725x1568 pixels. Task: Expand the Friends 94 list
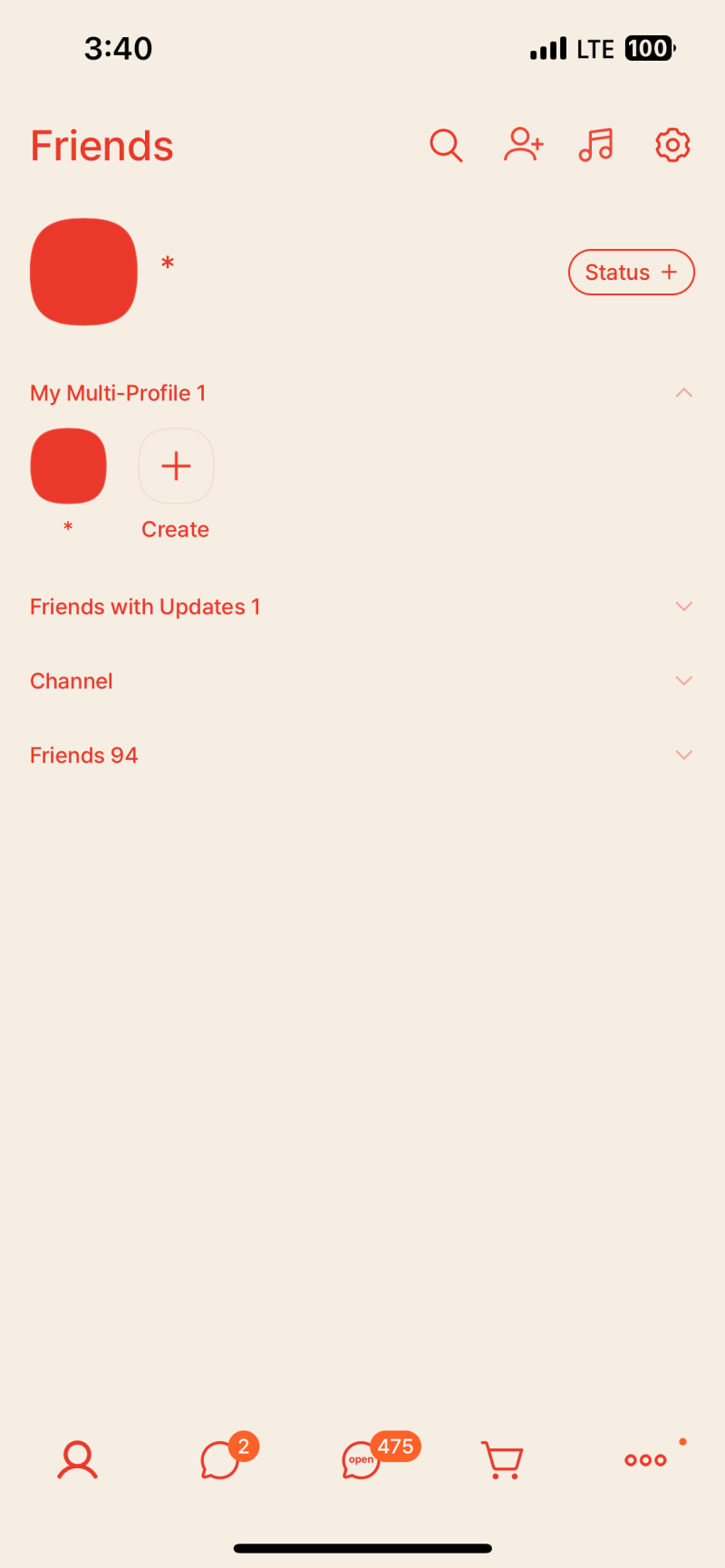click(x=684, y=755)
